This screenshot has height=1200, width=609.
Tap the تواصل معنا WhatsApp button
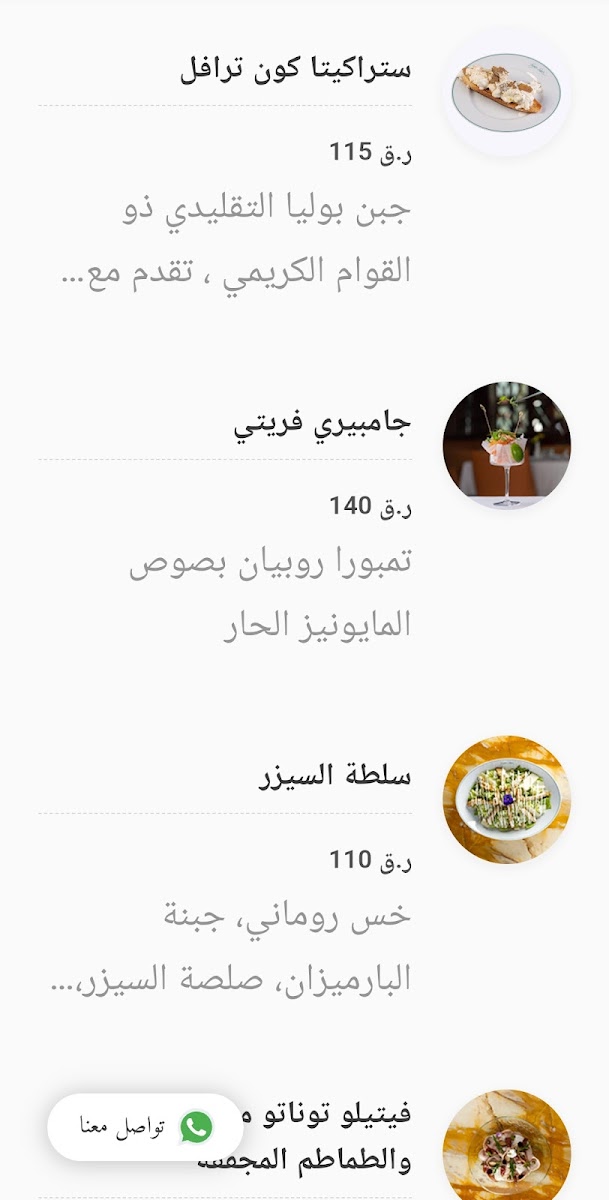click(145, 1127)
